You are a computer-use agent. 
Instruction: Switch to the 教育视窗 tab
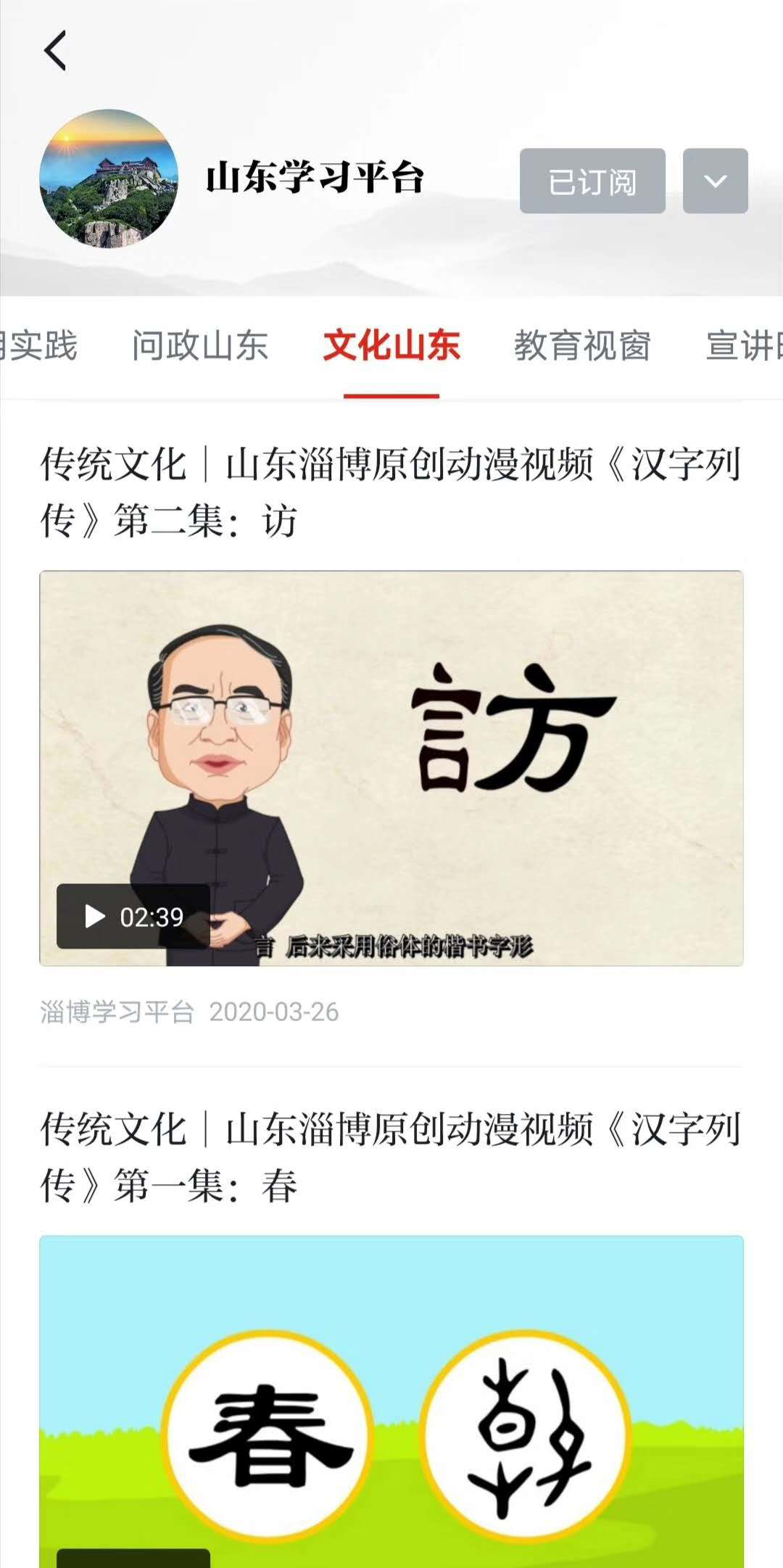(582, 346)
